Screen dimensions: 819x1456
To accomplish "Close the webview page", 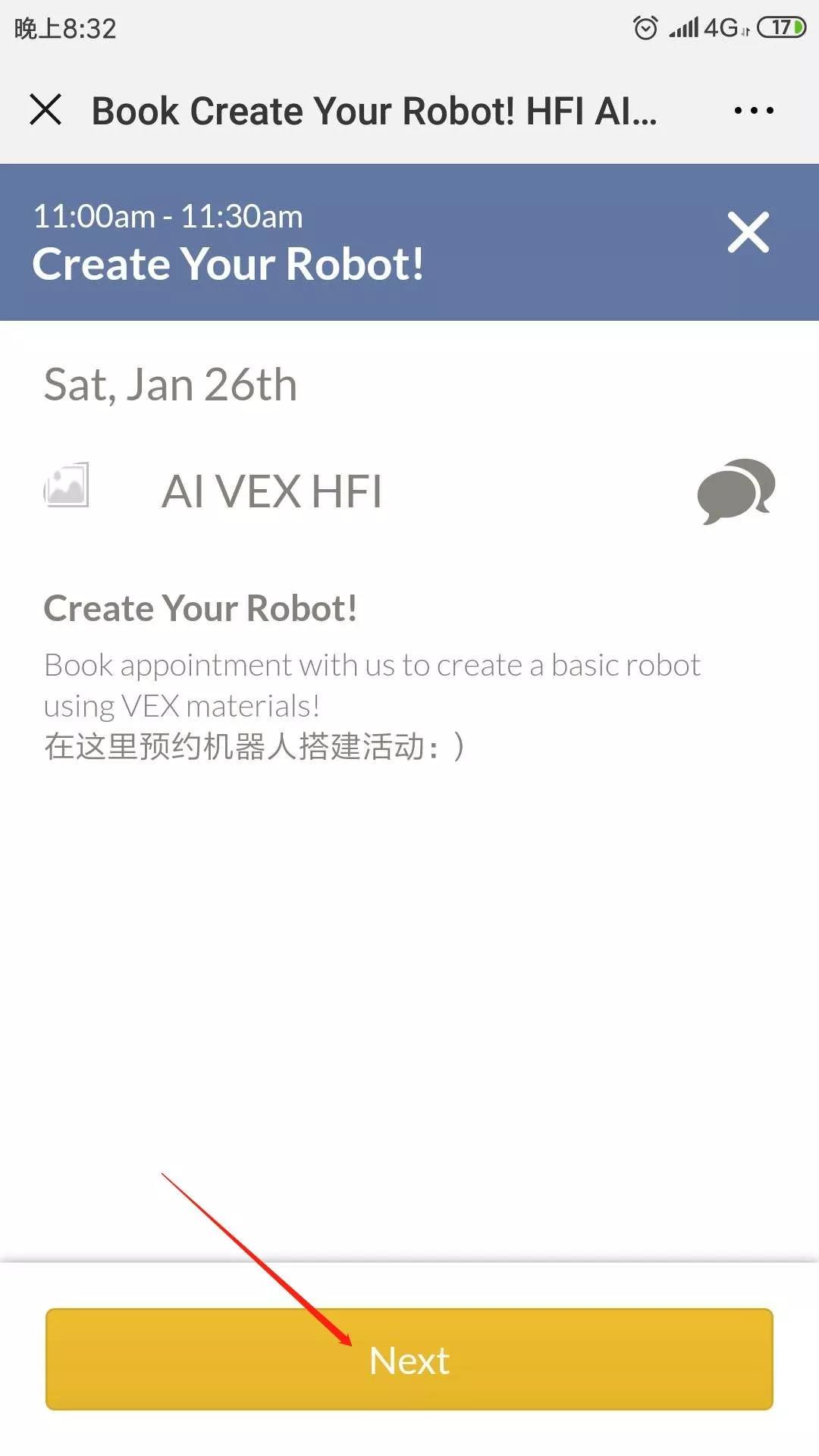I will coord(45,110).
